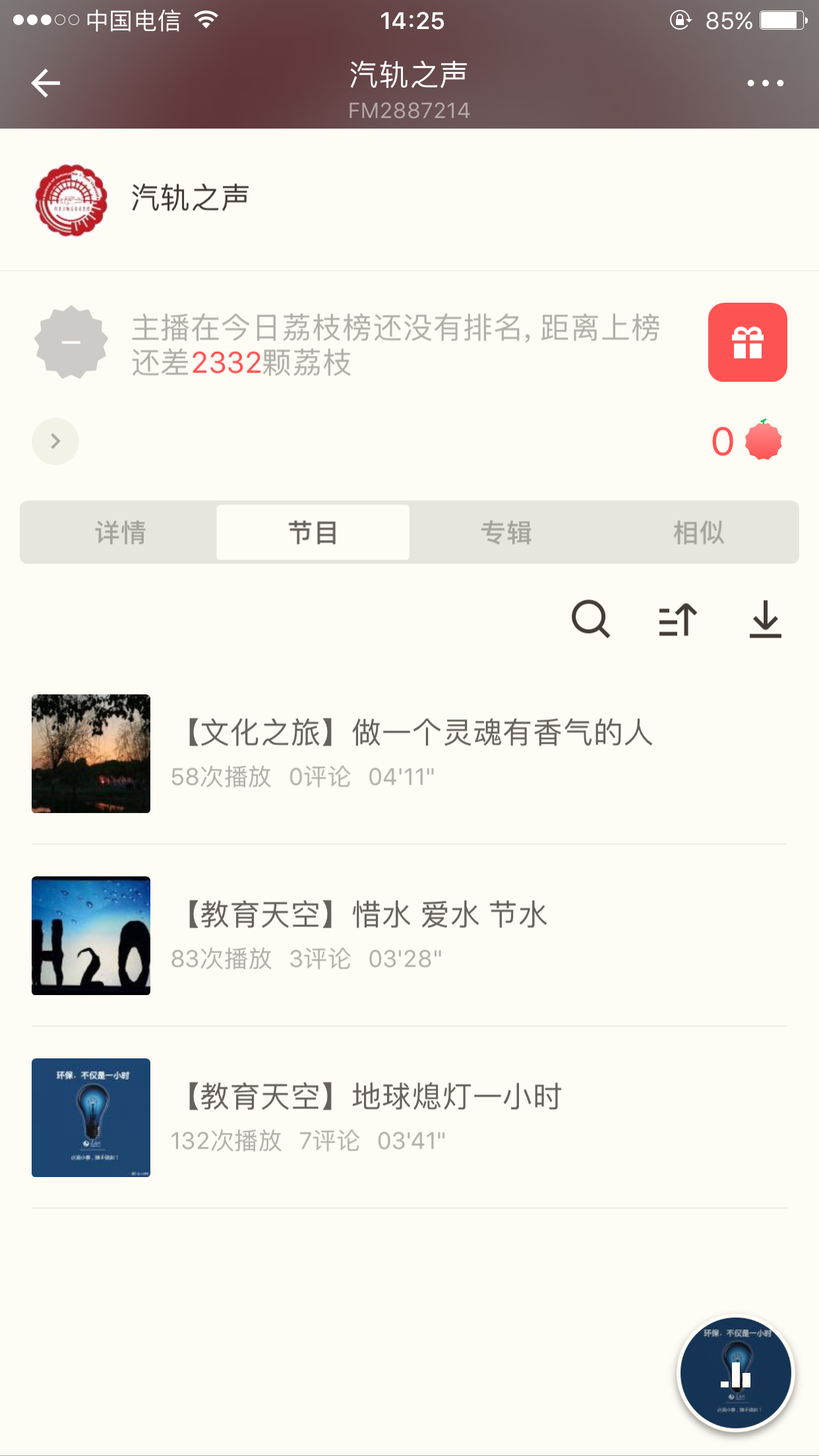Open the three-dot overflow menu

[x=765, y=83]
